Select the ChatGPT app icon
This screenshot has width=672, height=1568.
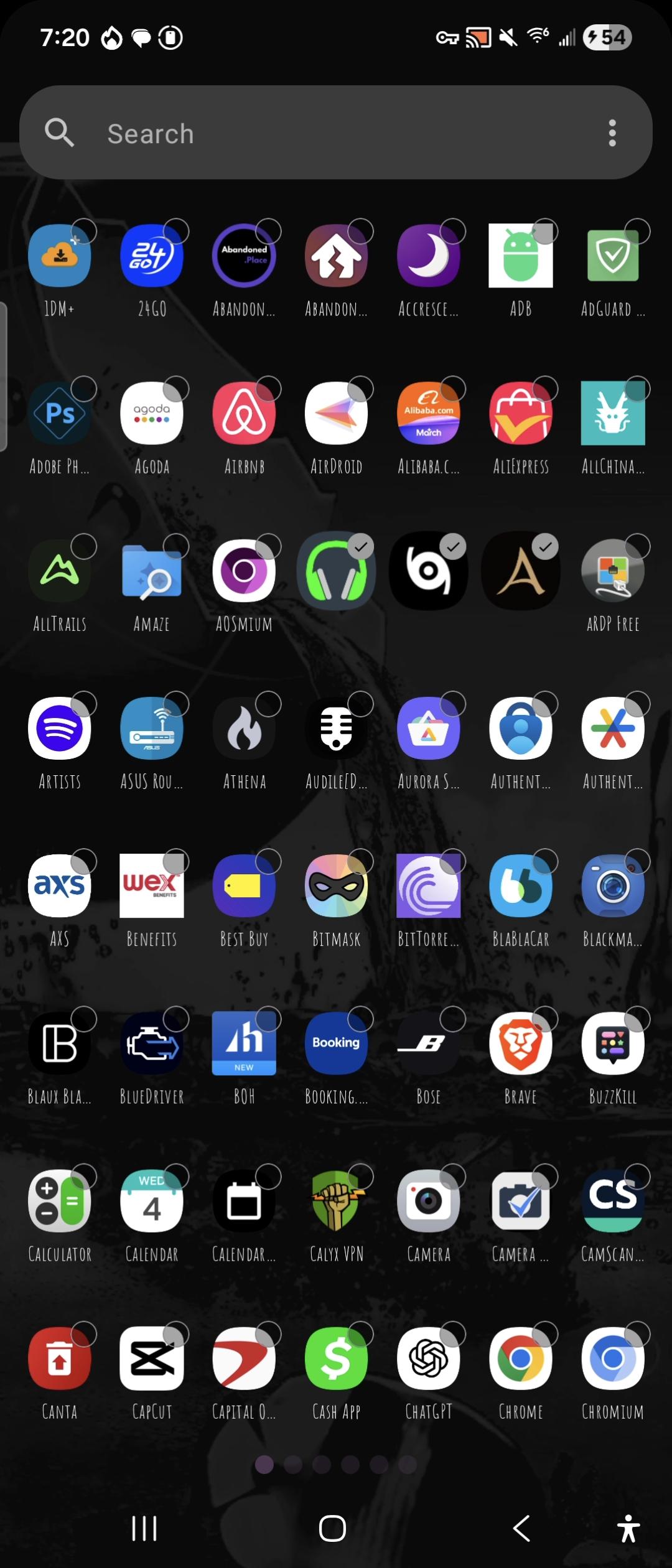(x=429, y=1358)
